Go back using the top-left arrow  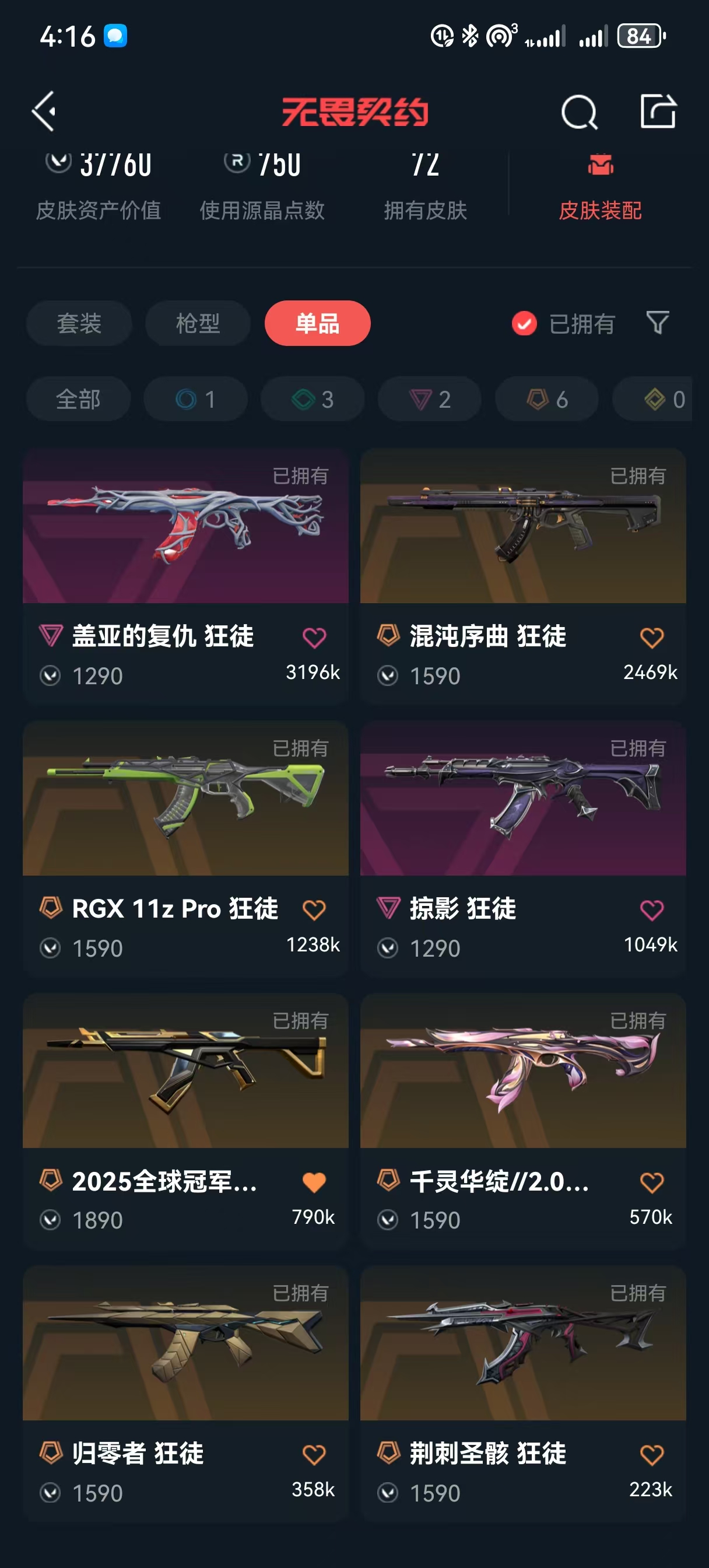[x=44, y=111]
